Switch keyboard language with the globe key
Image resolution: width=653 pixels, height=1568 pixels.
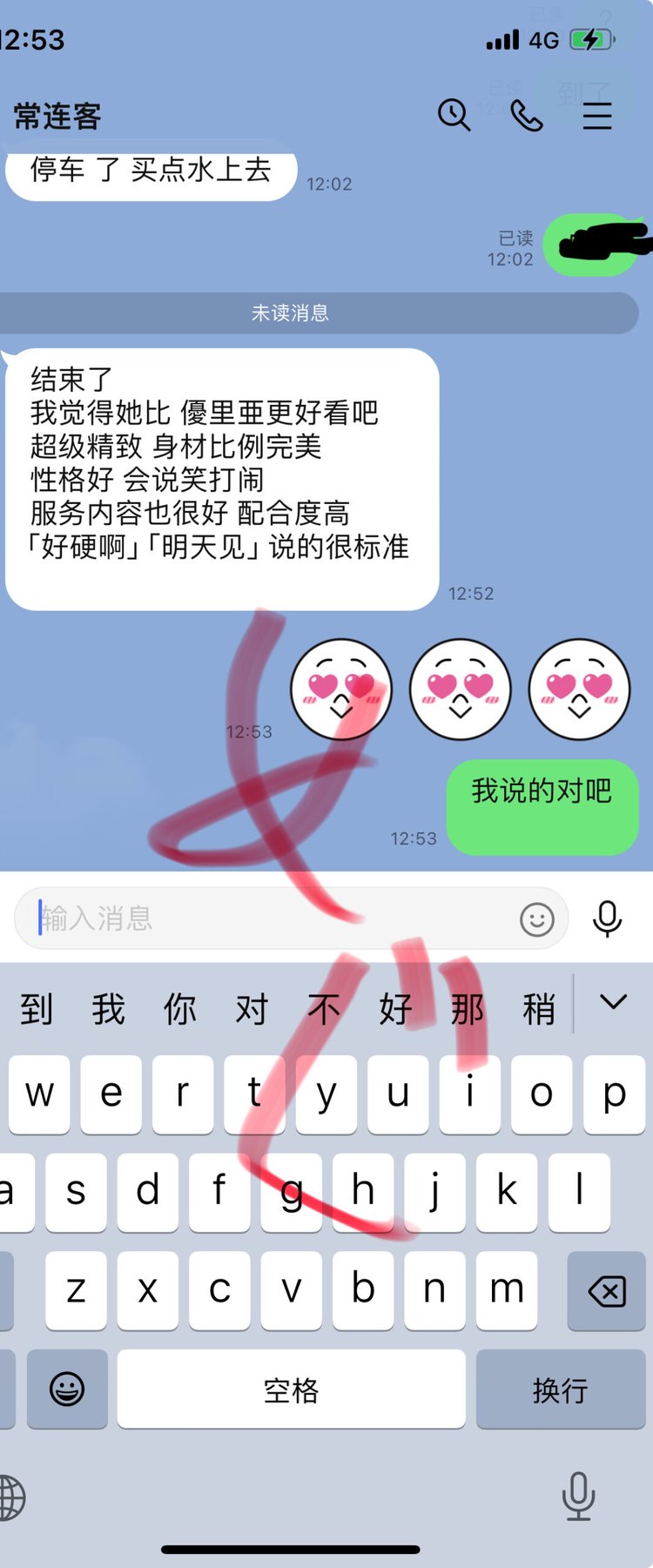(x=10, y=1497)
